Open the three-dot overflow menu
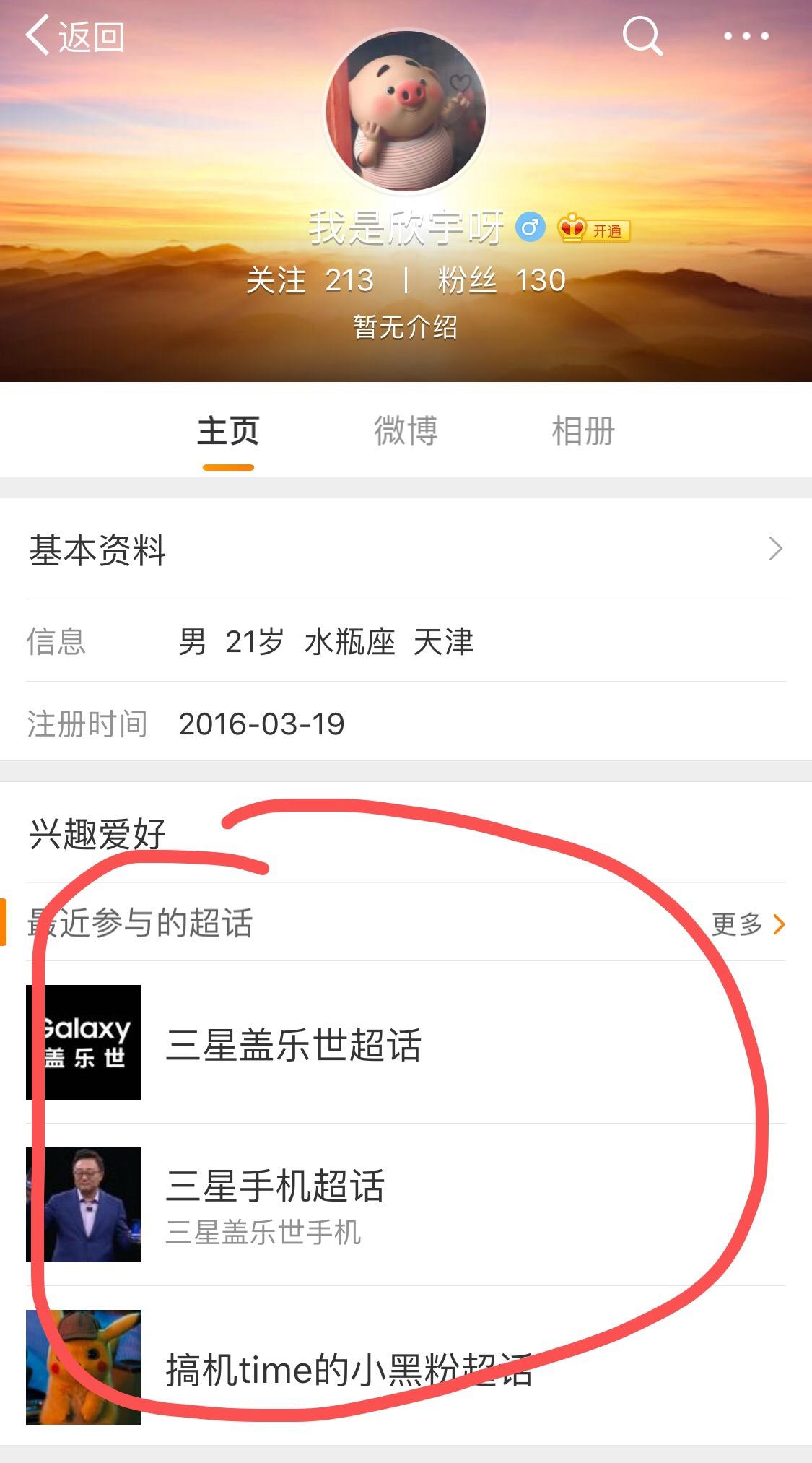This screenshot has width=812, height=1463. 746,36
